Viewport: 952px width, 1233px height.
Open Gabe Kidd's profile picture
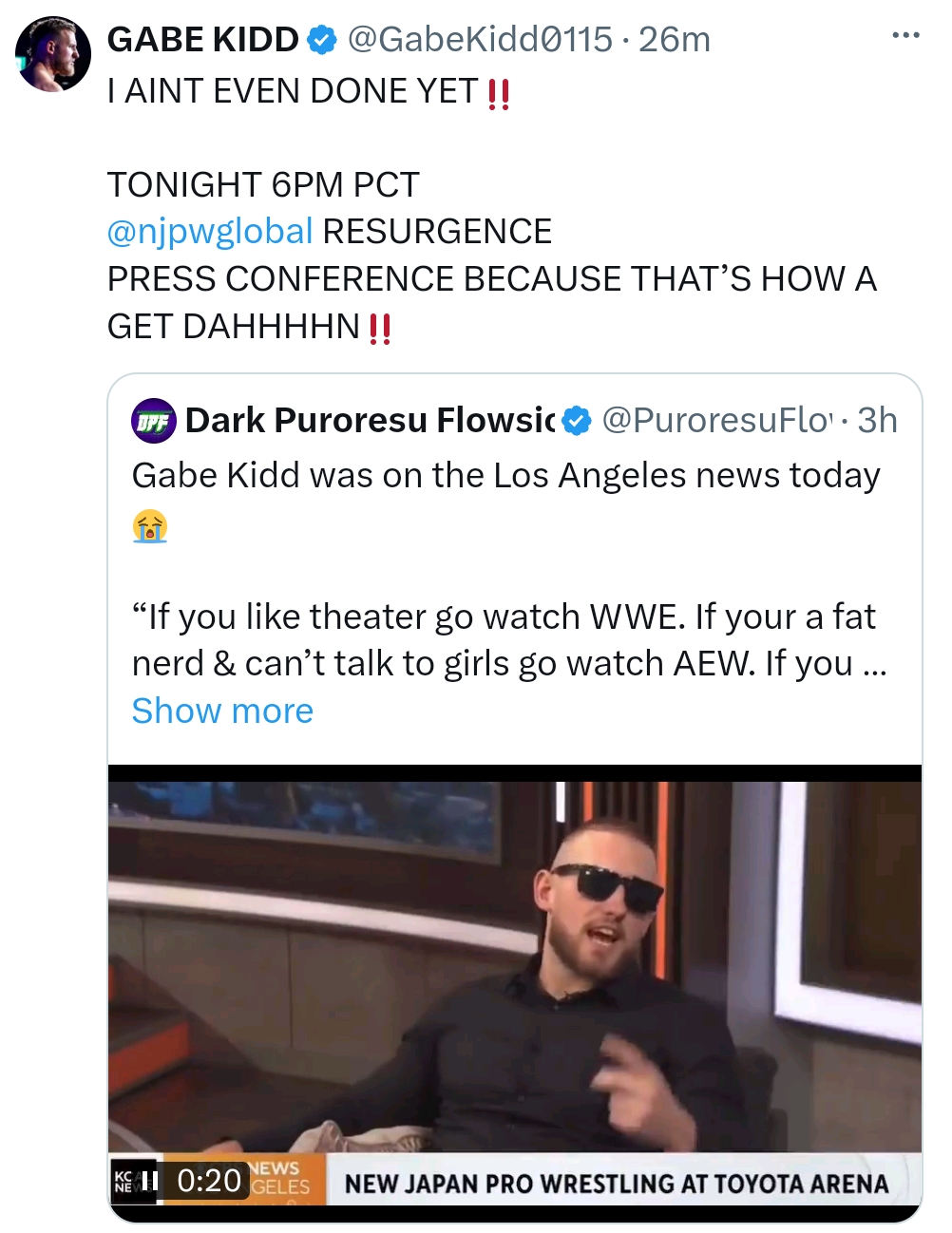tap(52, 54)
